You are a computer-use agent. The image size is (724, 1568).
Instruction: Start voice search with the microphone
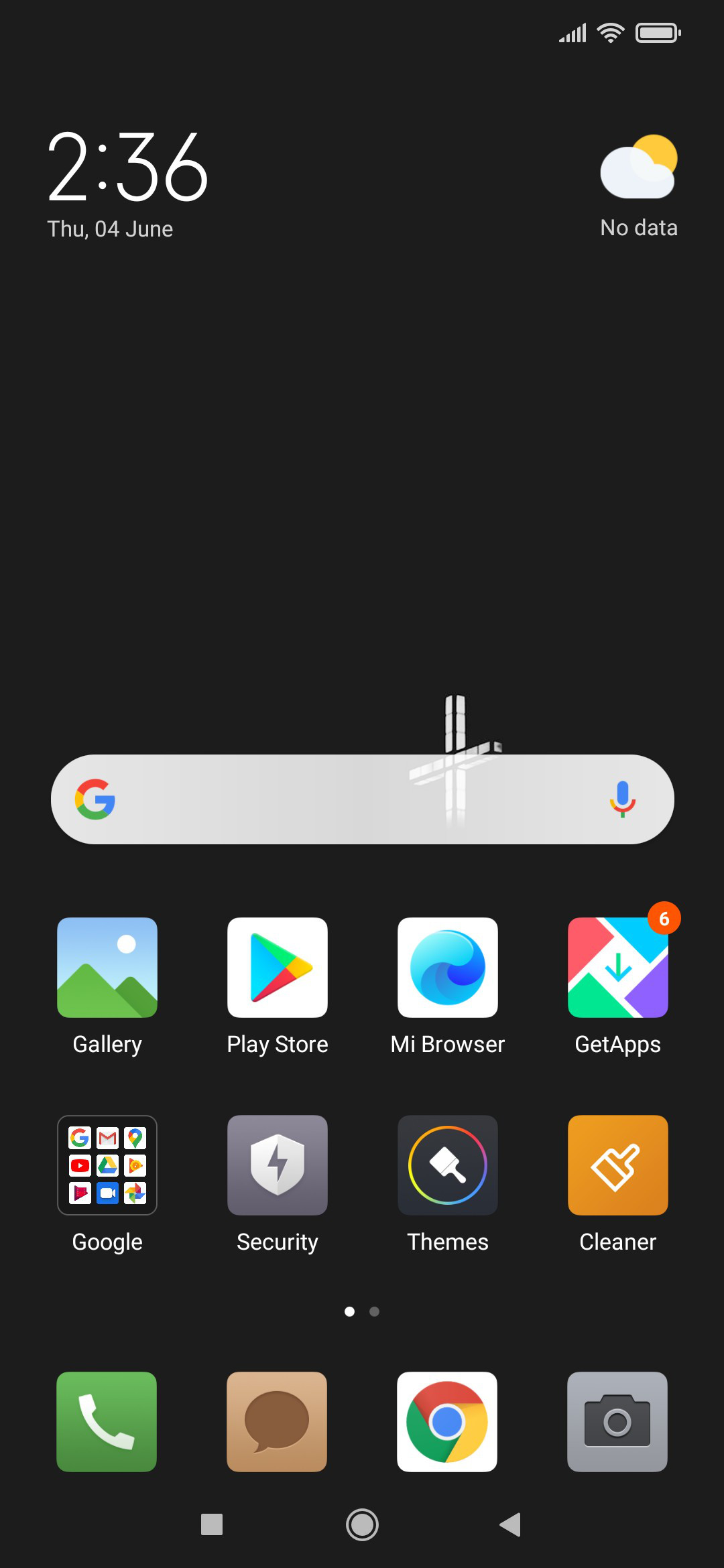[x=622, y=799]
